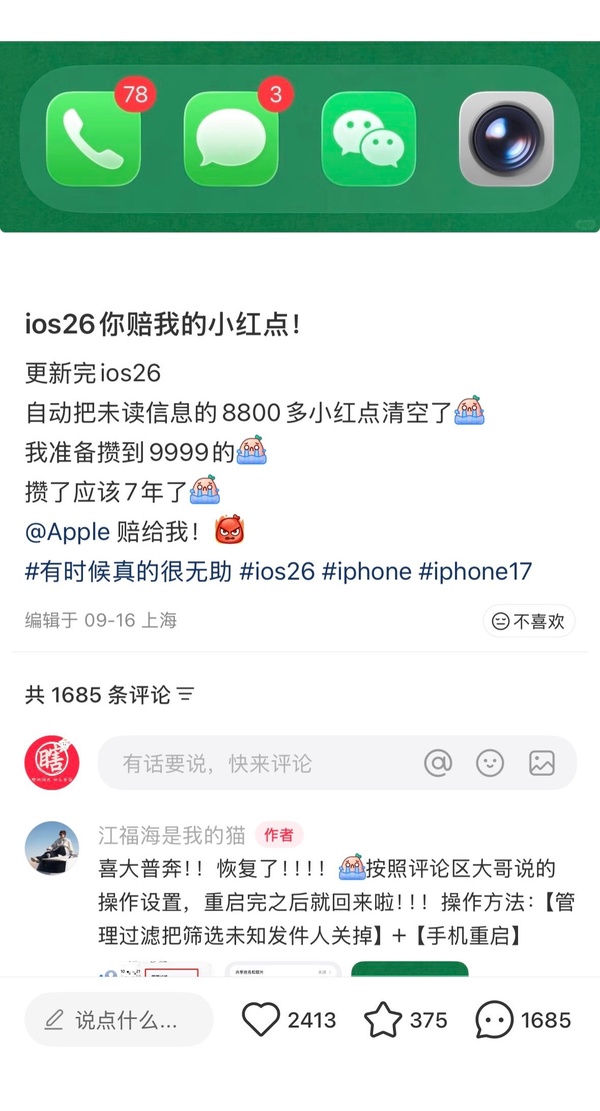Open the @Apple mention
Viewport: 600px width, 1111px height.
coord(67,530)
